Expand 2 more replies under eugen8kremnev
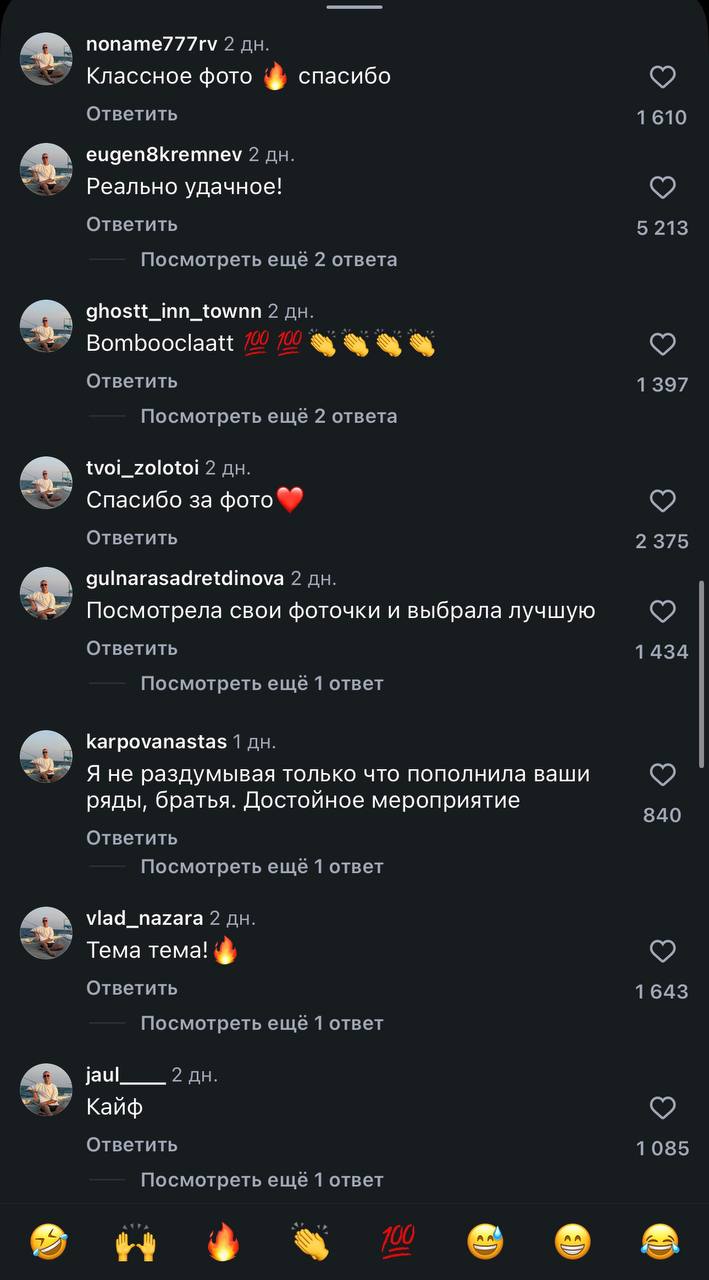 click(268, 259)
